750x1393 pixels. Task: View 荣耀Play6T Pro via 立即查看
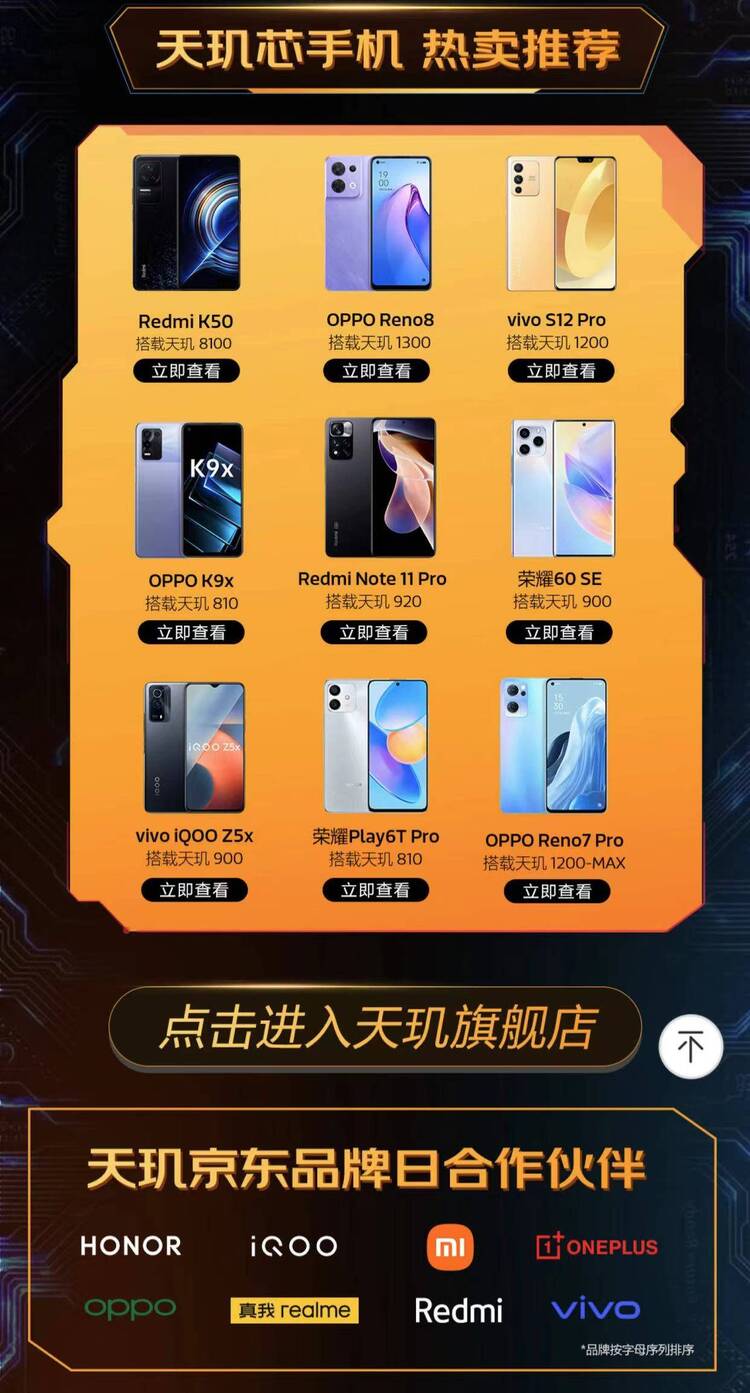[375, 890]
